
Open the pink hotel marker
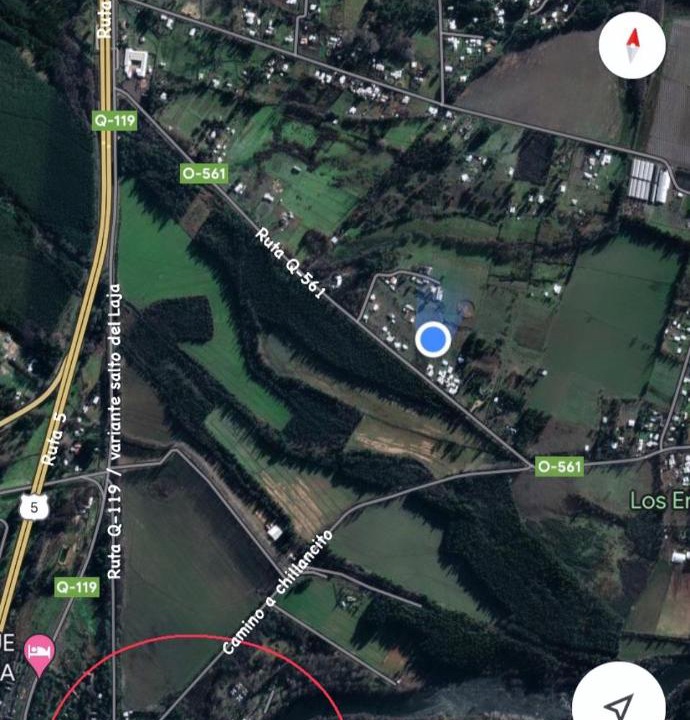click(40, 653)
